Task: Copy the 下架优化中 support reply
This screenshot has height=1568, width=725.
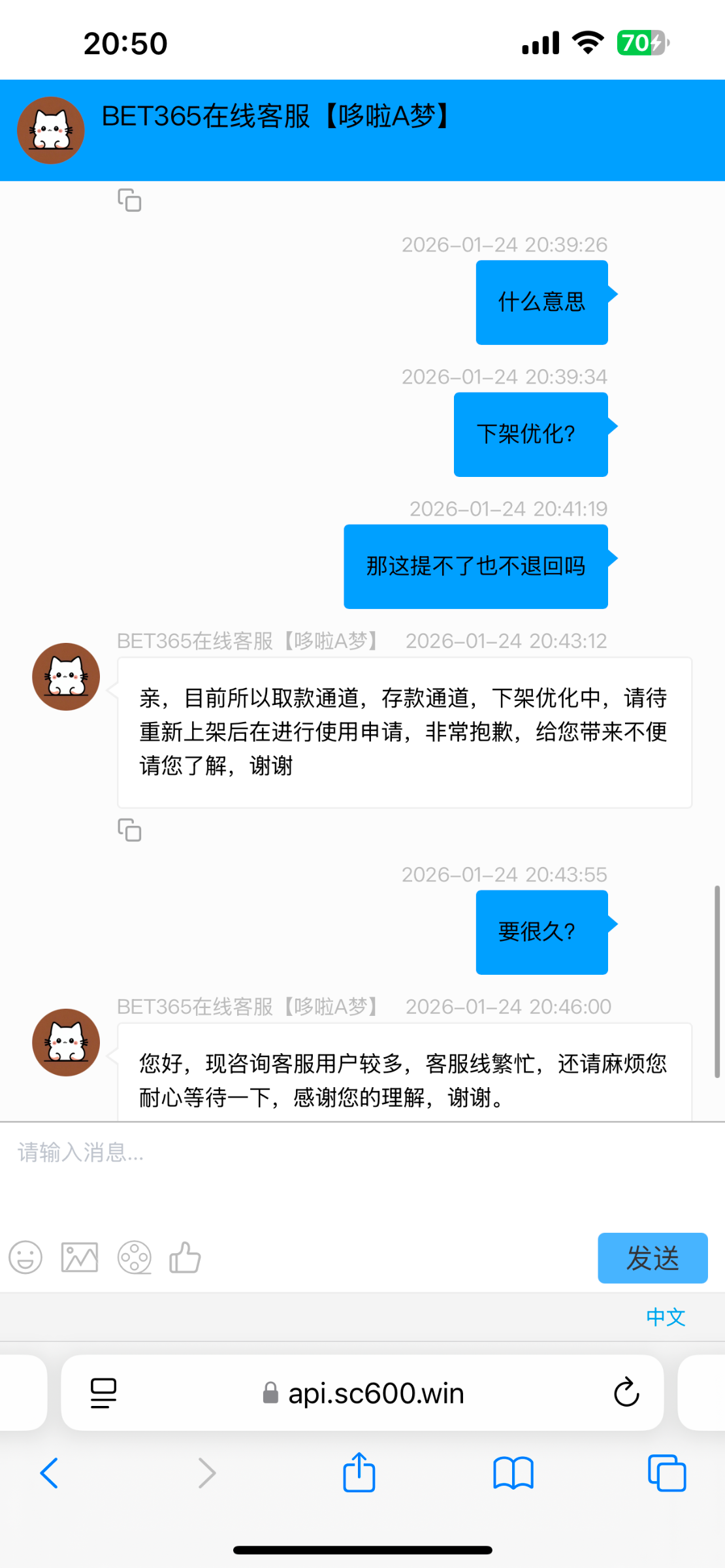Action: point(129,830)
